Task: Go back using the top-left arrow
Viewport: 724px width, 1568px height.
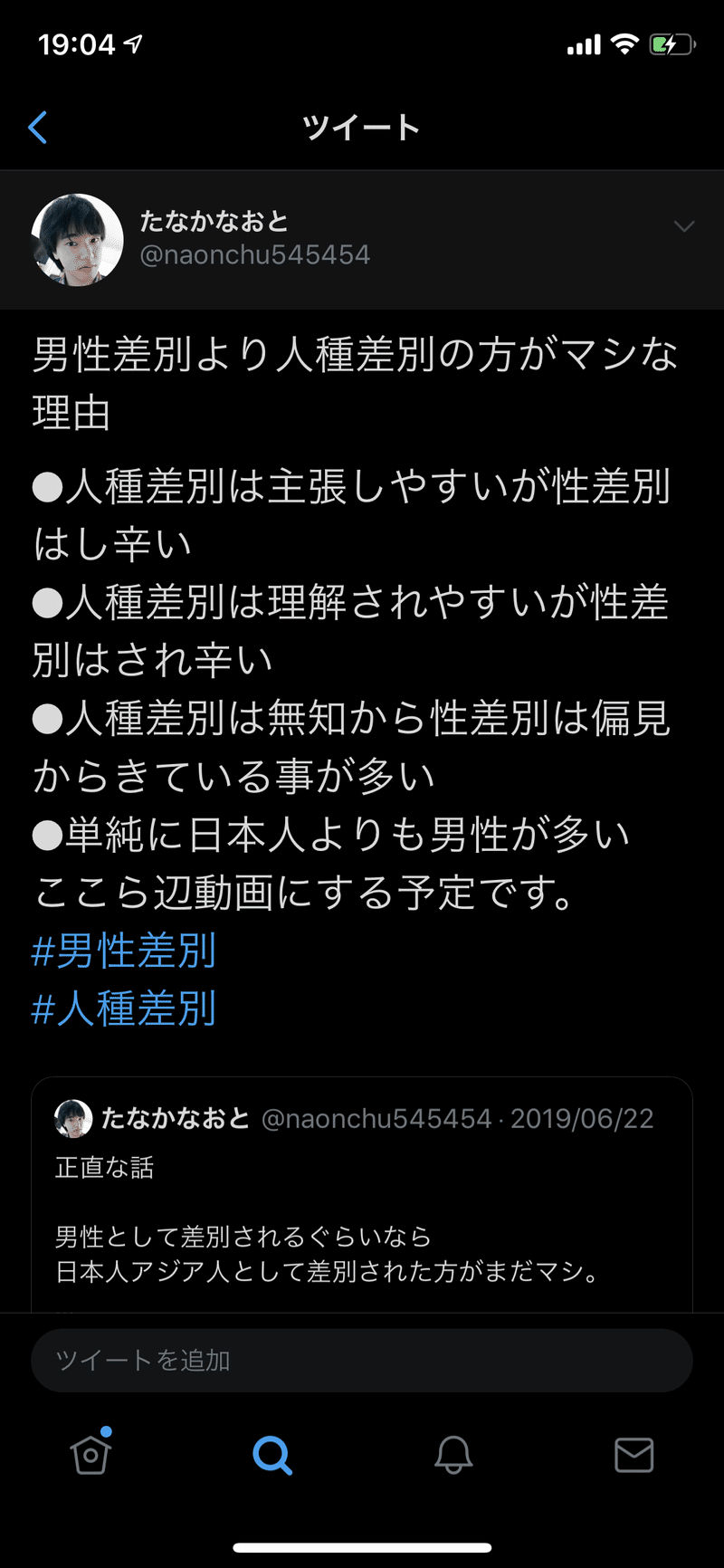Action: click(x=38, y=128)
